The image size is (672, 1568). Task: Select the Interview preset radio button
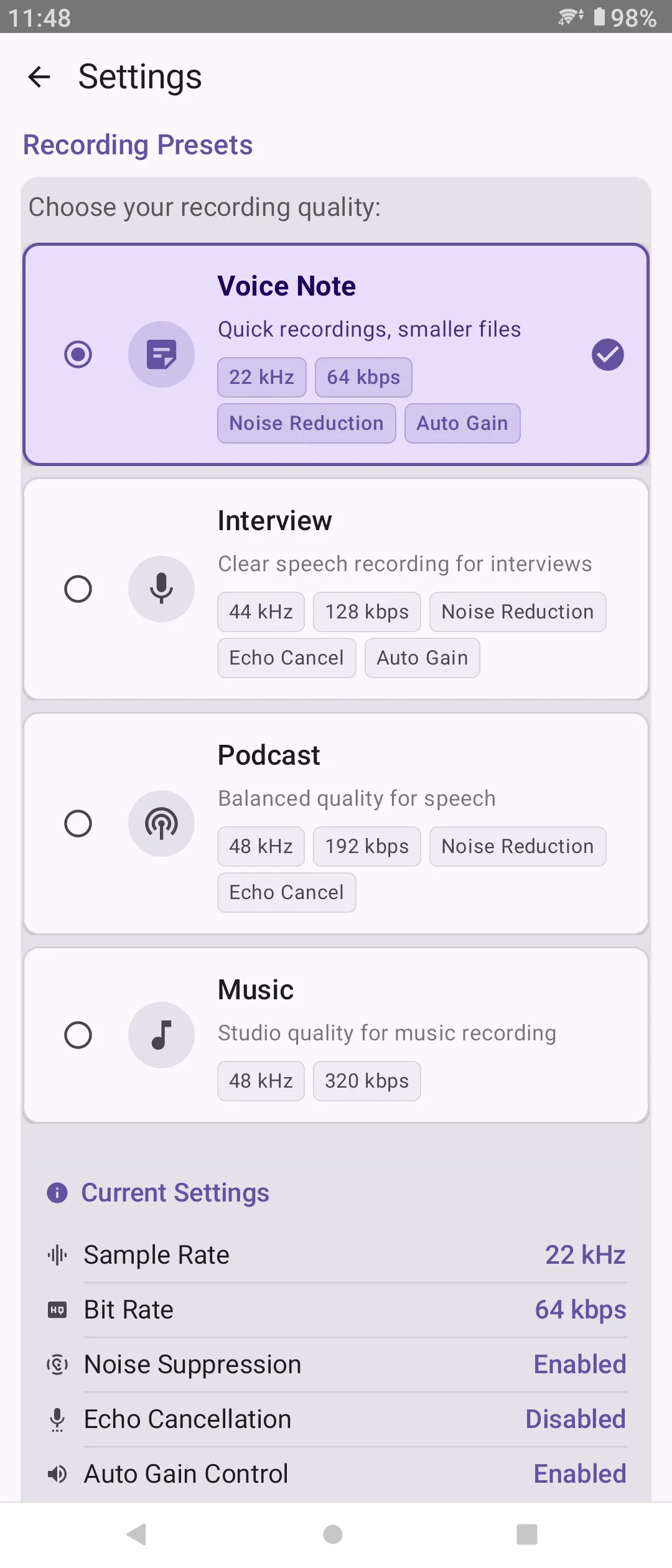pyautogui.click(x=78, y=588)
